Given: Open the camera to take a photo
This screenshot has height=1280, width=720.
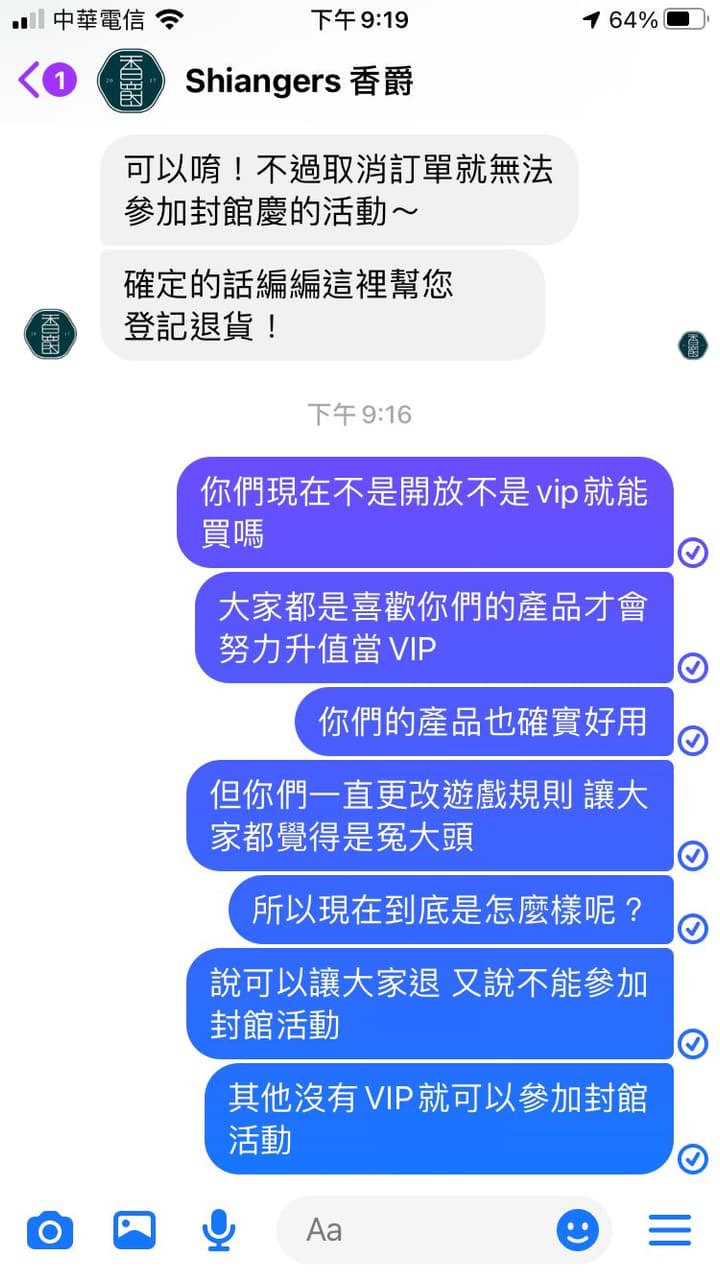Looking at the screenshot, I should coord(50,1229).
